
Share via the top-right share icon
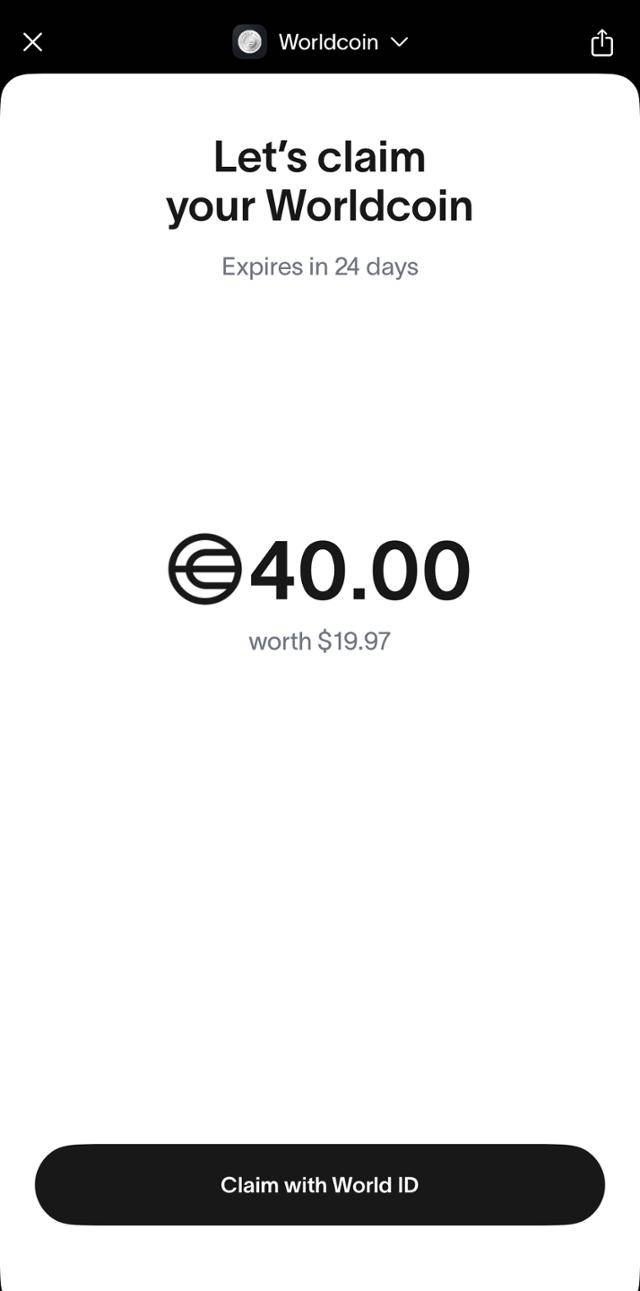click(x=601, y=42)
